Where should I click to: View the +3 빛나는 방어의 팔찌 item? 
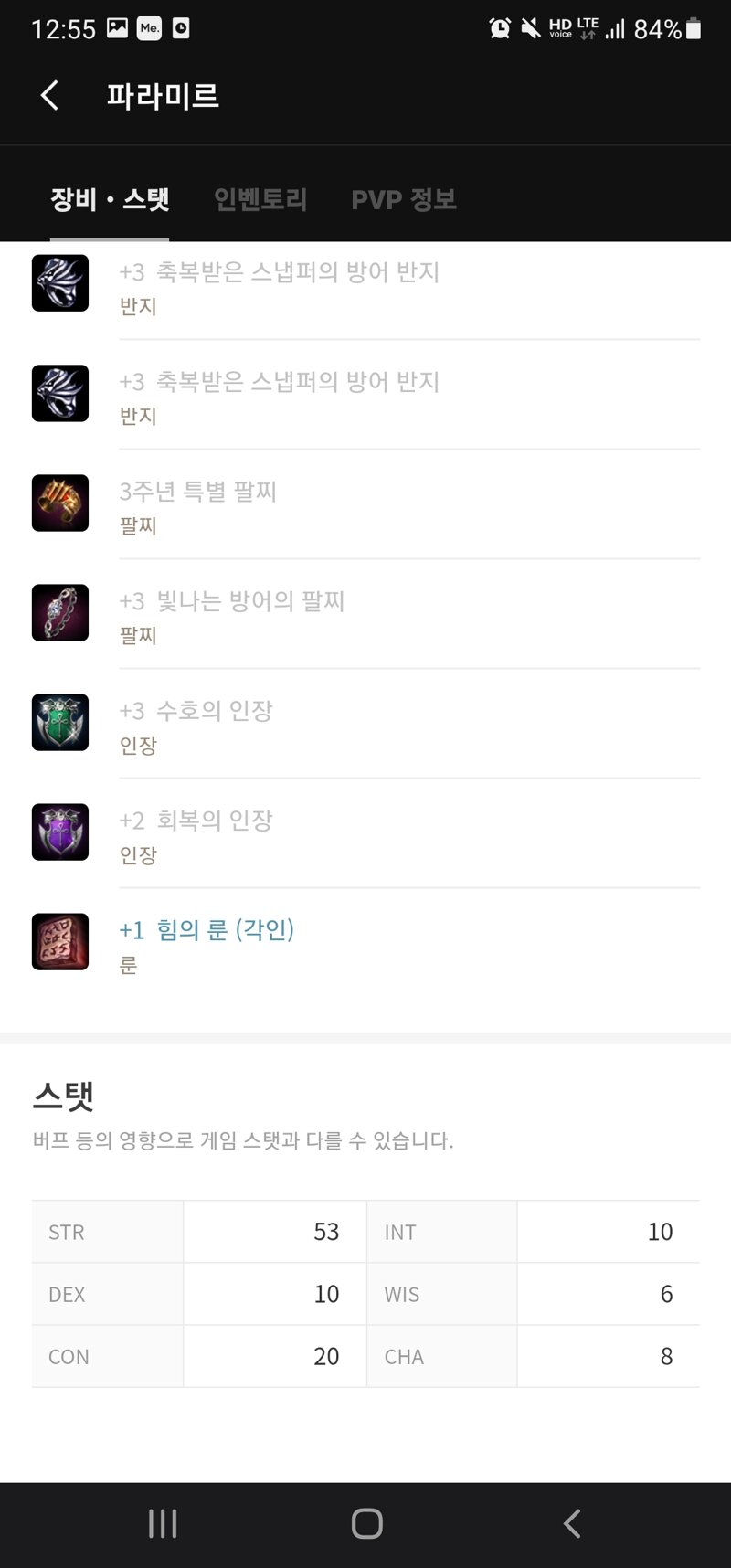pos(365,614)
